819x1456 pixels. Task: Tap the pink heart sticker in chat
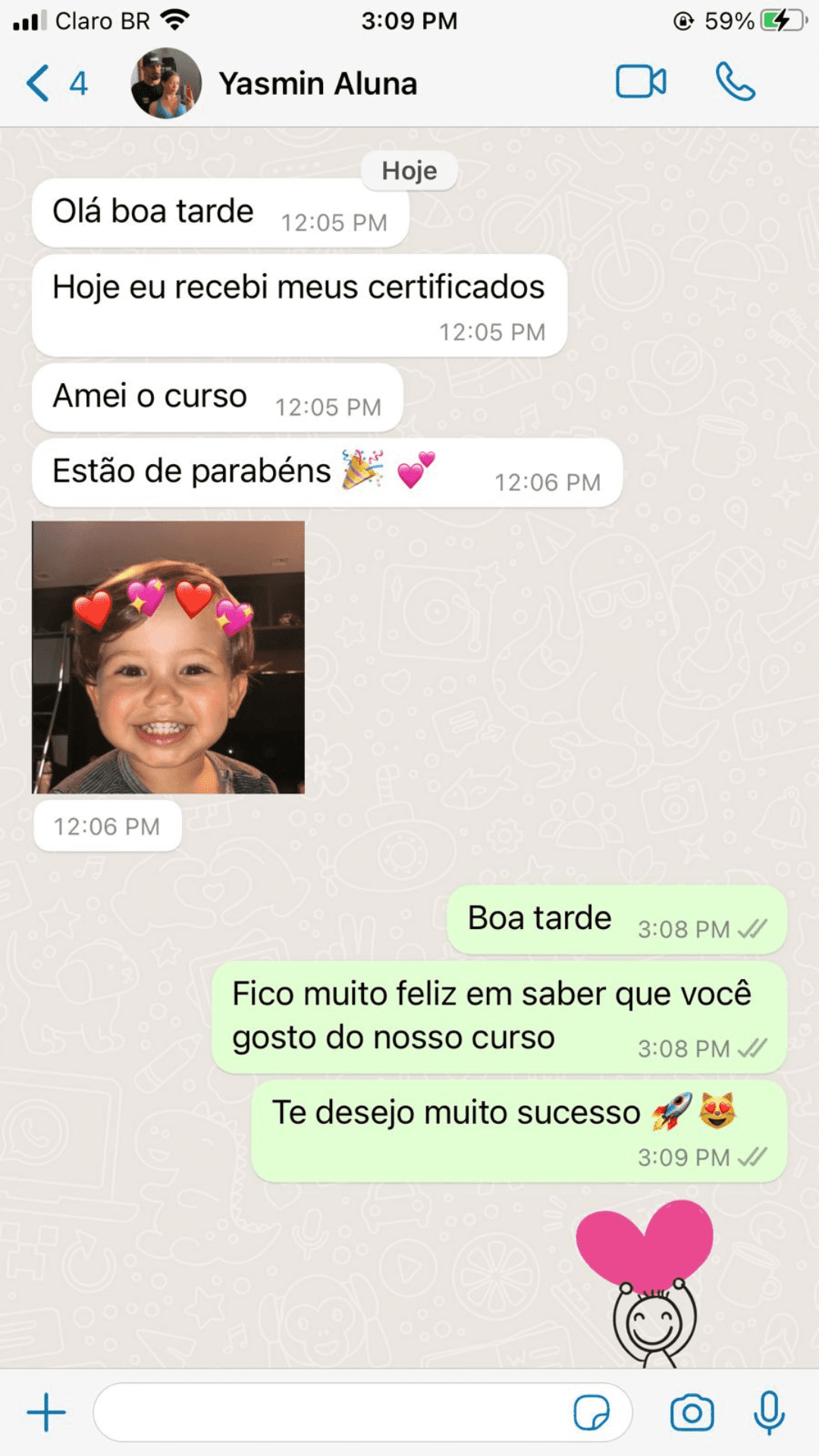click(x=647, y=1282)
